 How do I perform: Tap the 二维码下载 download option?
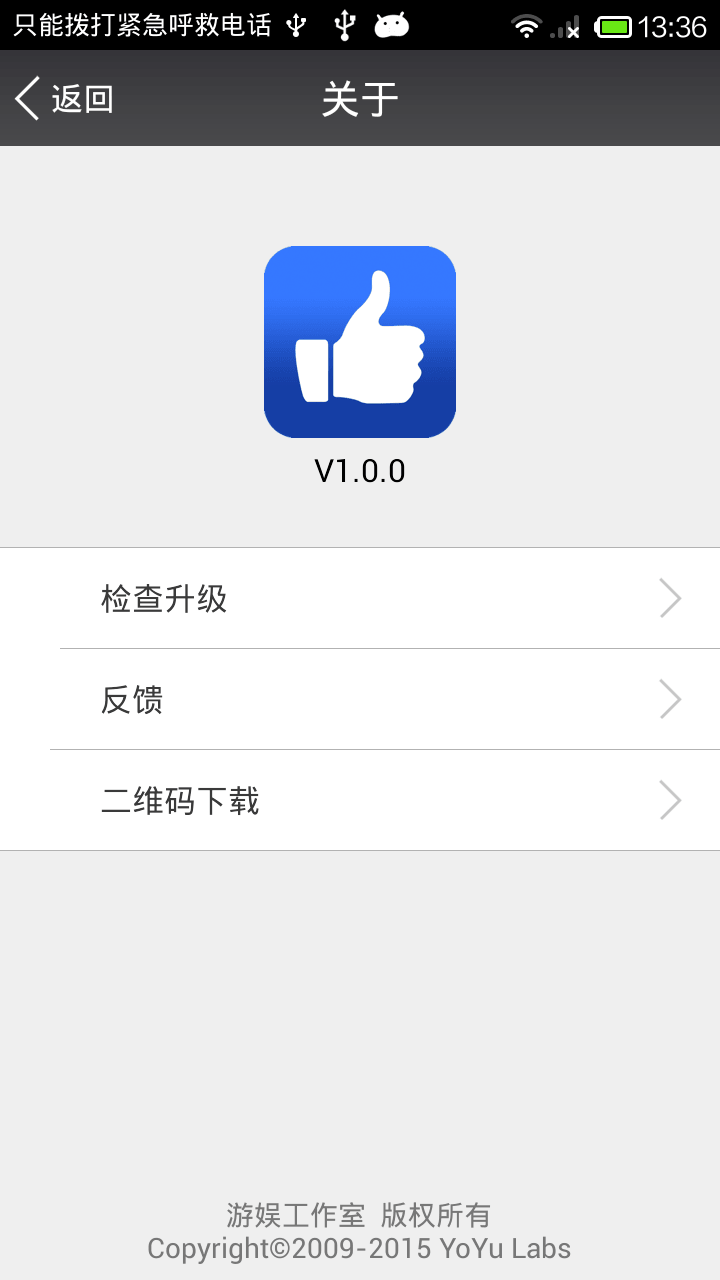click(x=180, y=800)
